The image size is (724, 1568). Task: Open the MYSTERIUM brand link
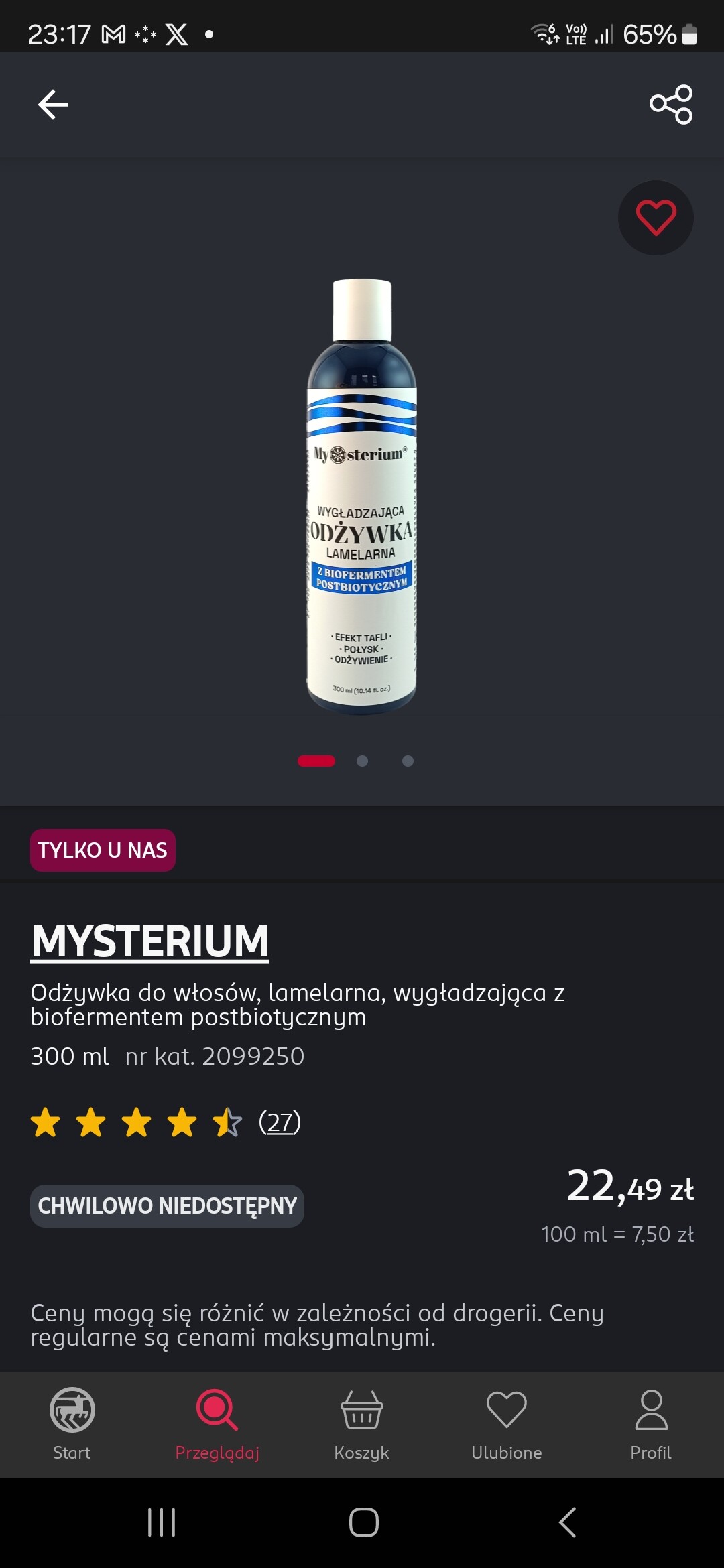[149, 941]
